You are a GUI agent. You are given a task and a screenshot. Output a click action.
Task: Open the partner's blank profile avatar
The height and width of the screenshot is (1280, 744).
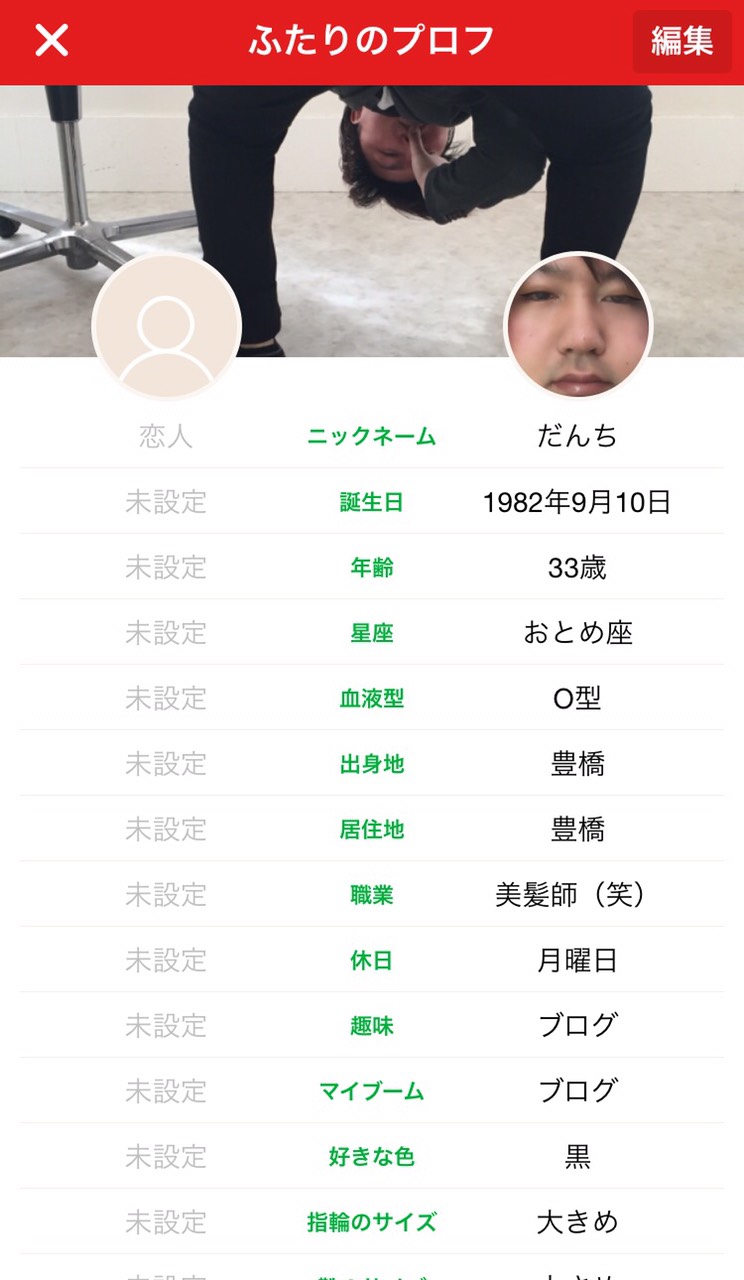pyautogui.click(x=166, y=326)
